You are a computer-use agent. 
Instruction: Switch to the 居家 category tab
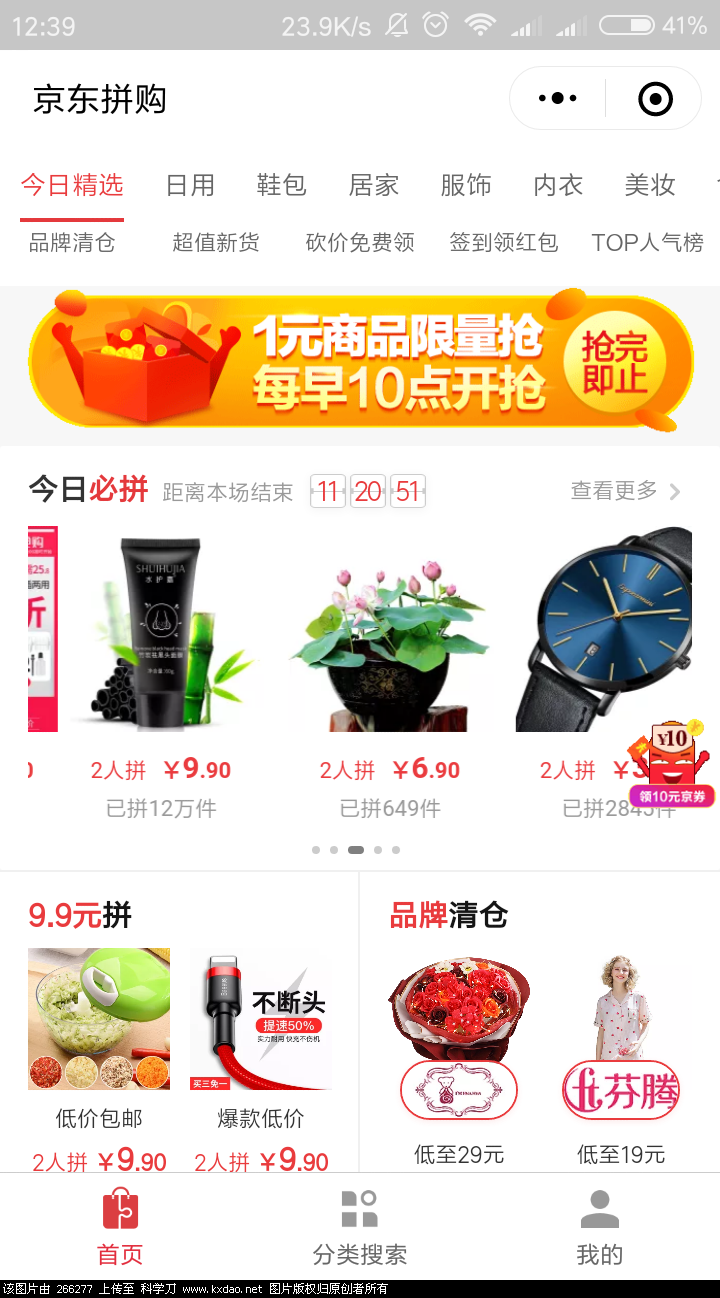tap(373, 185)
